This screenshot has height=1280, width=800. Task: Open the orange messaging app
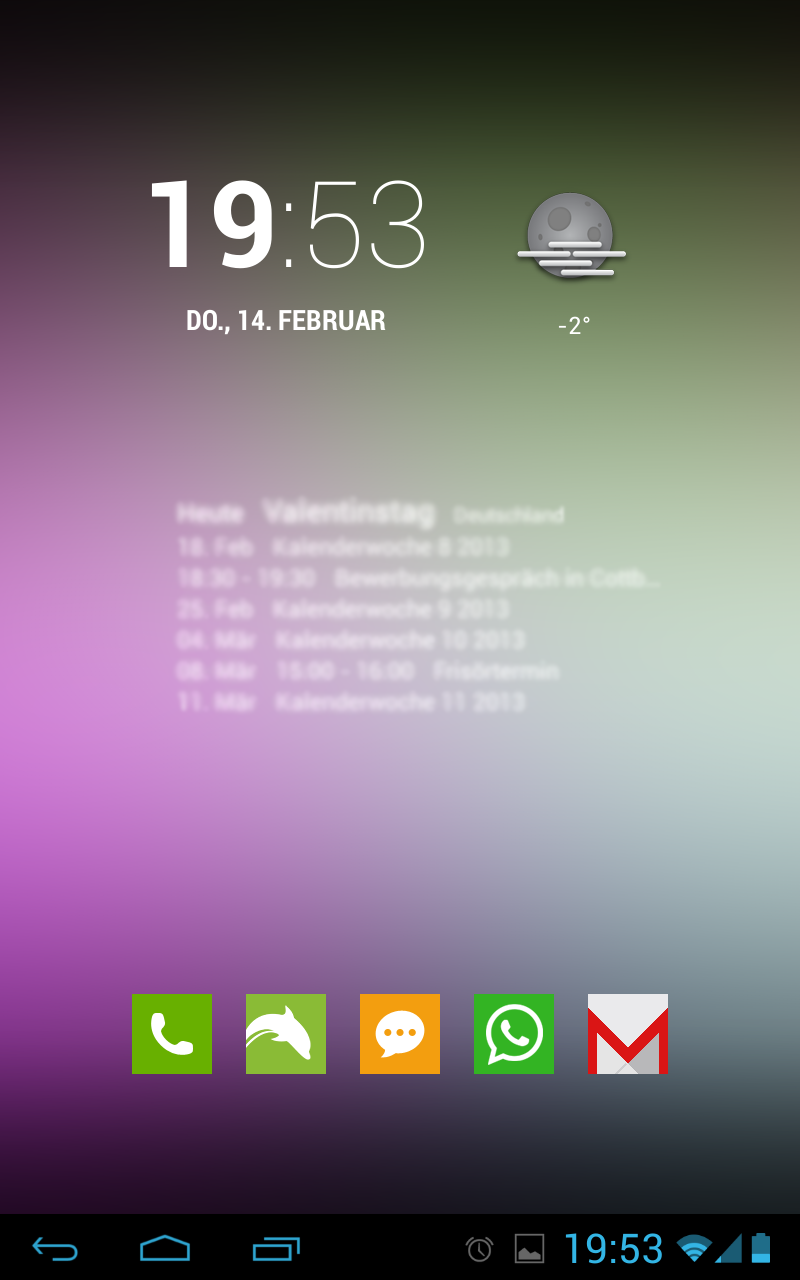coord(400,1034)
